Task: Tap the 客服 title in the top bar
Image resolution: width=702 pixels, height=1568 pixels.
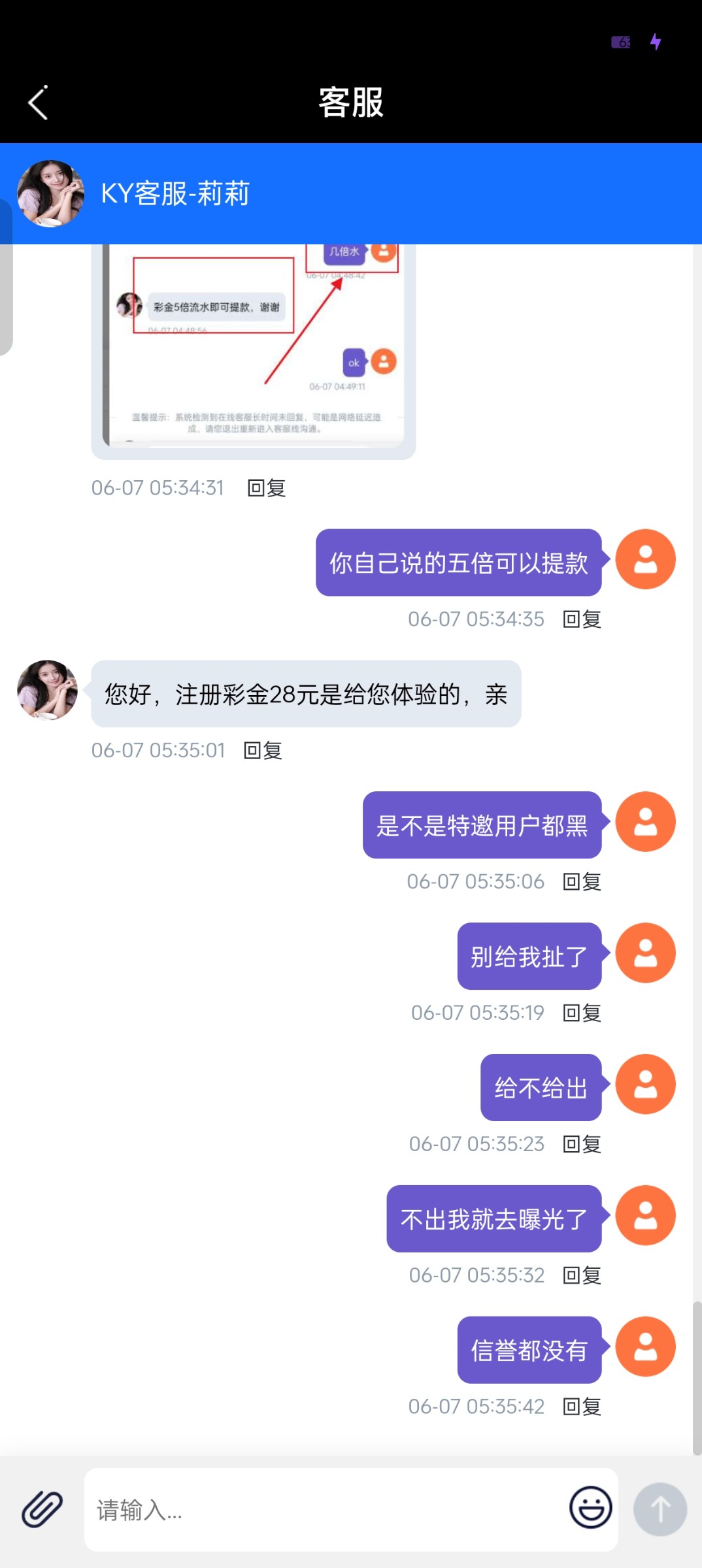Action: pos(351,103)
